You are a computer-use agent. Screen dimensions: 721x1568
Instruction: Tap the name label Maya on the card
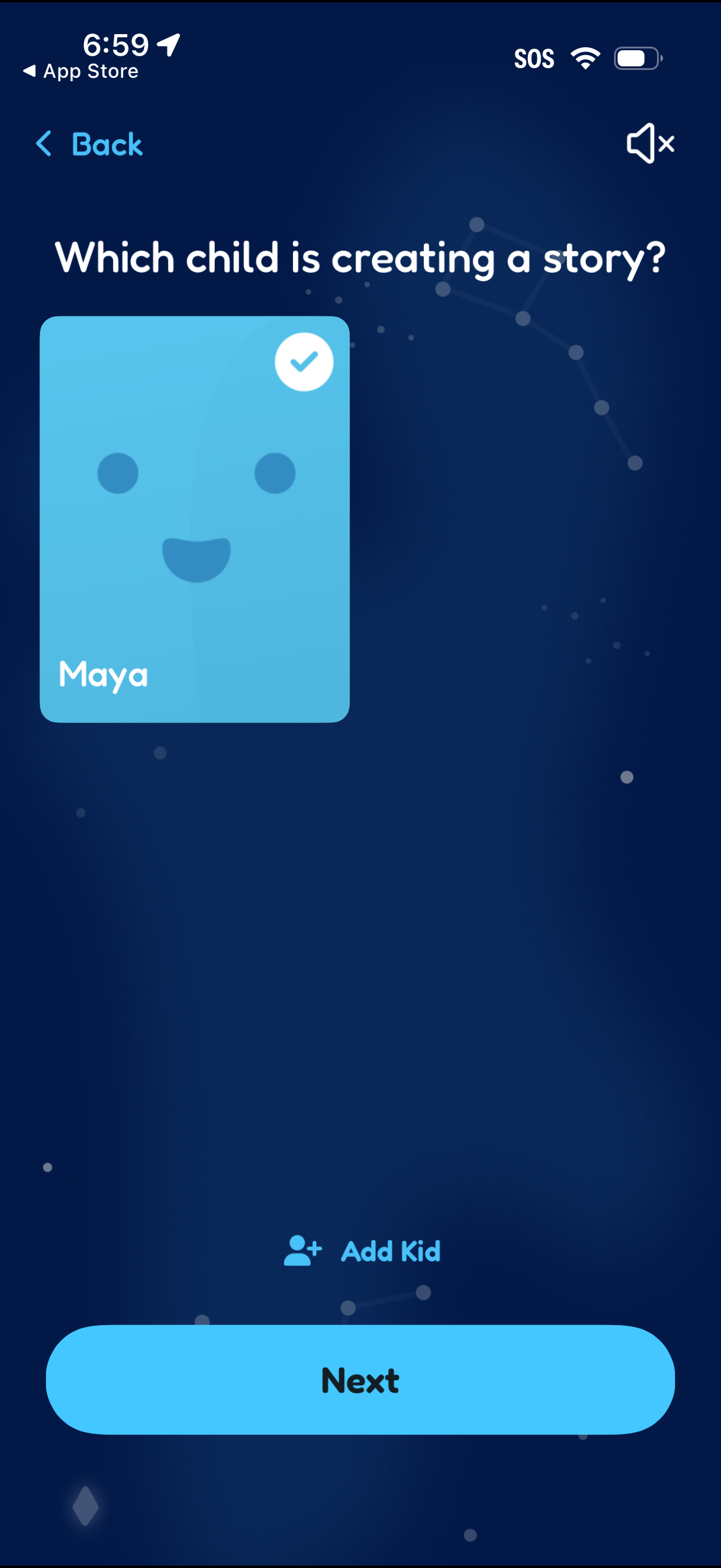coord(103,673)
